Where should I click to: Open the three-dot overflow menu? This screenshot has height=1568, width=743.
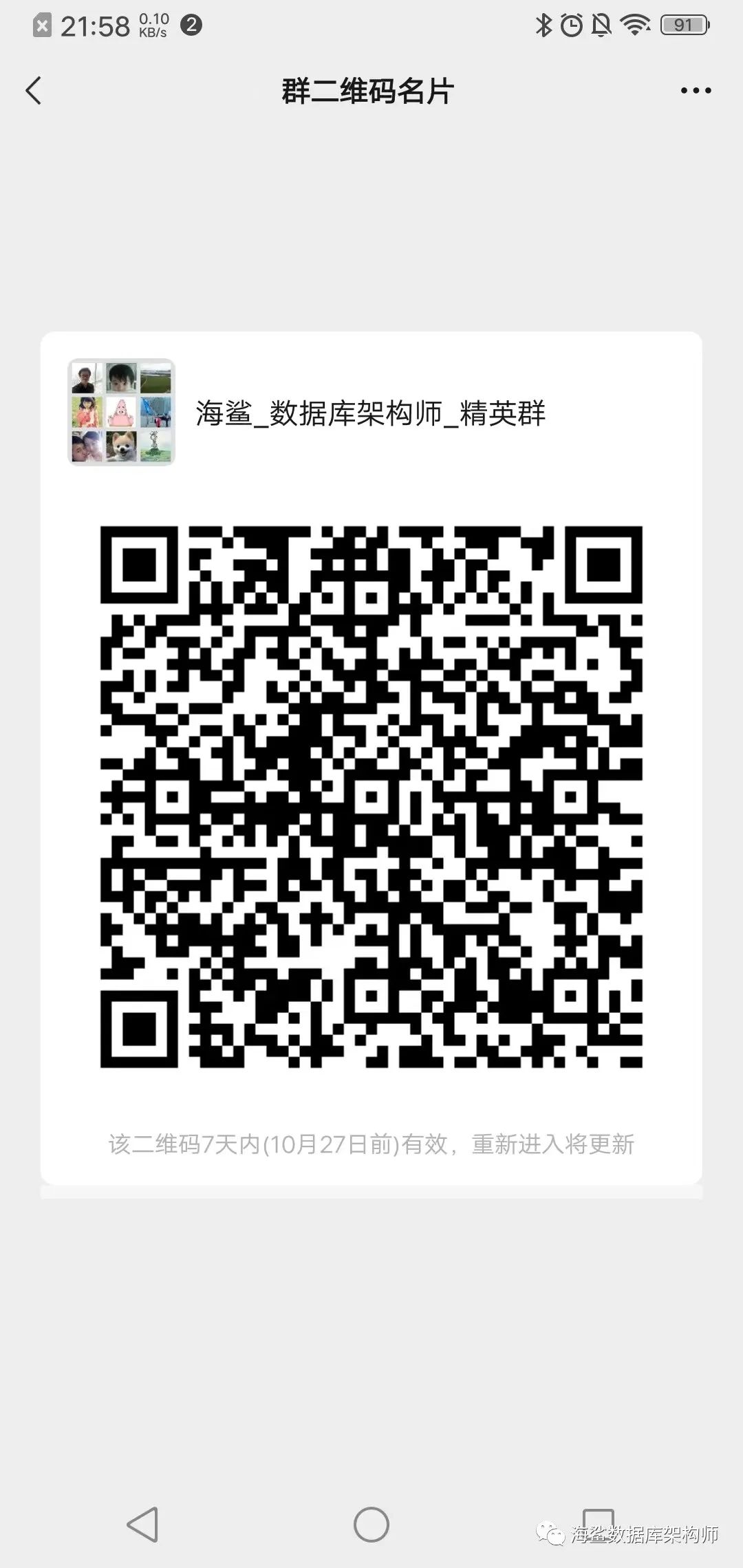pyautogui.click(x=696, y=91)
